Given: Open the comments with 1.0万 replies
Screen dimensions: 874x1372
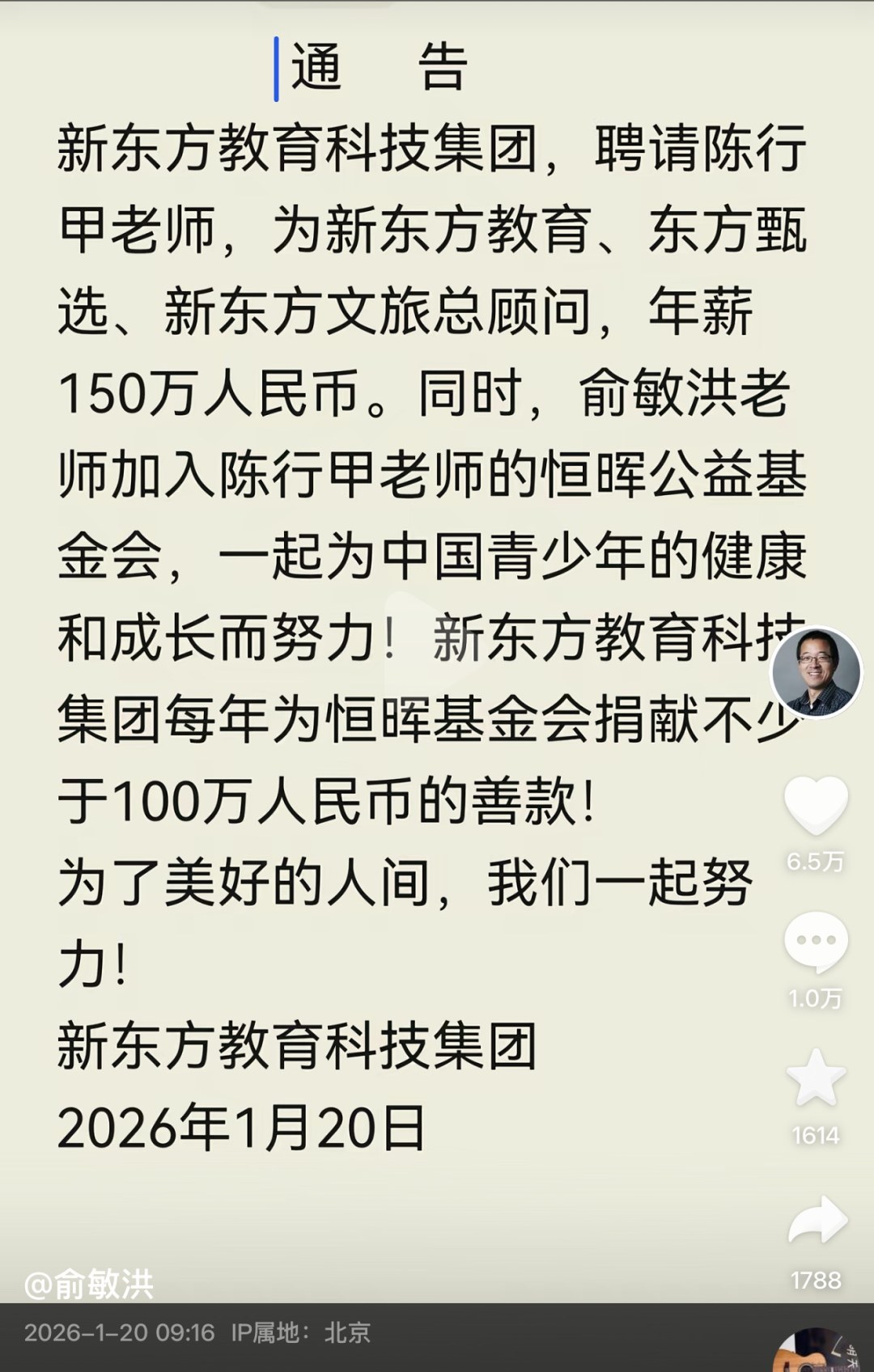Looking at the screenshot, I should [816, 942].
